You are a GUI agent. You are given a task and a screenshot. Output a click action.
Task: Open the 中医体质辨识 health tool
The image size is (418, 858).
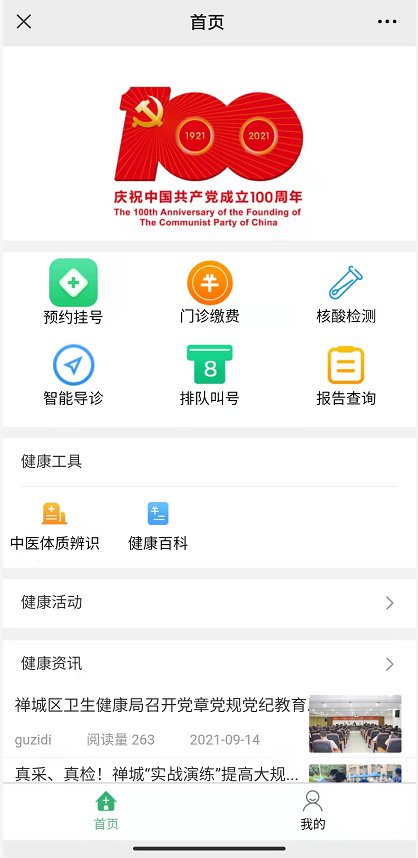coord(55,526)
